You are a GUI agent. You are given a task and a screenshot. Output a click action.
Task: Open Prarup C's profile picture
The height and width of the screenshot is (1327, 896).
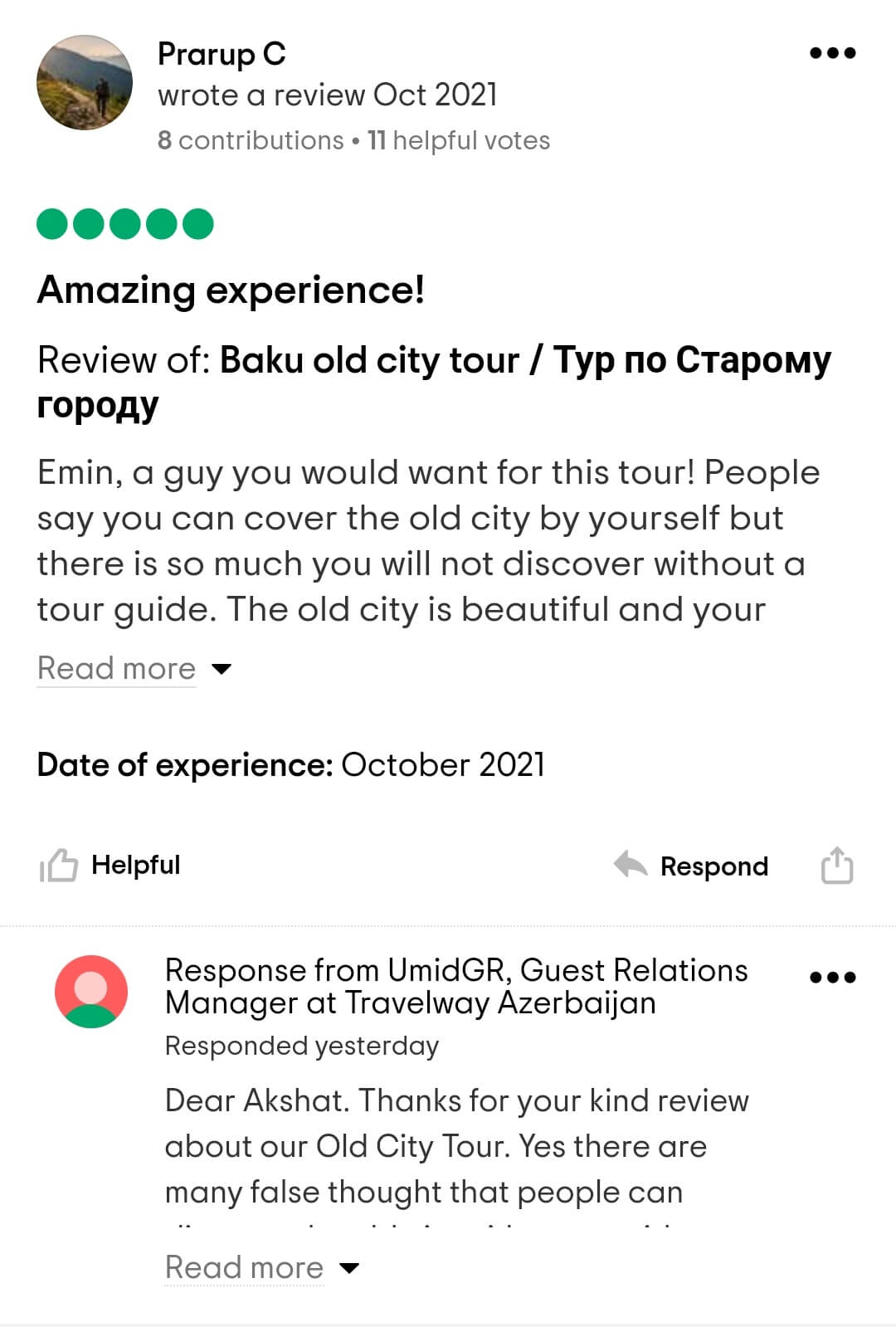point(85,82)
